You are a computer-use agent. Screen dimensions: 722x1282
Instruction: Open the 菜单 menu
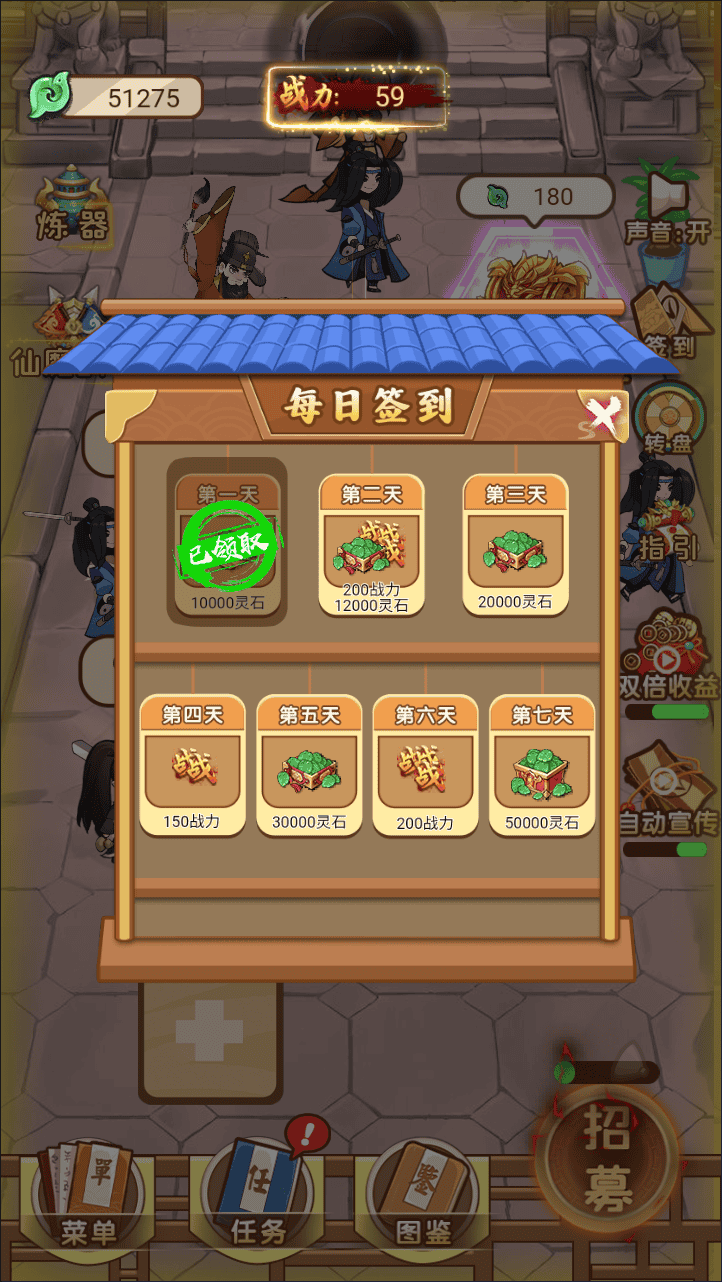pos(89,1195)
